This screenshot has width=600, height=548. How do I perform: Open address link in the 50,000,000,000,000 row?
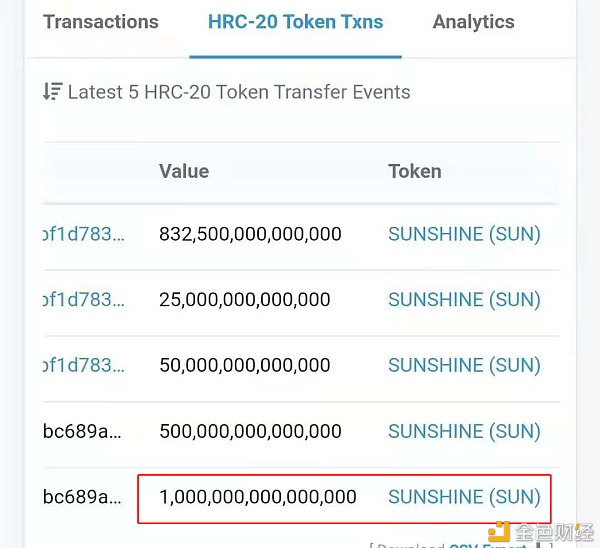point(84,365)
